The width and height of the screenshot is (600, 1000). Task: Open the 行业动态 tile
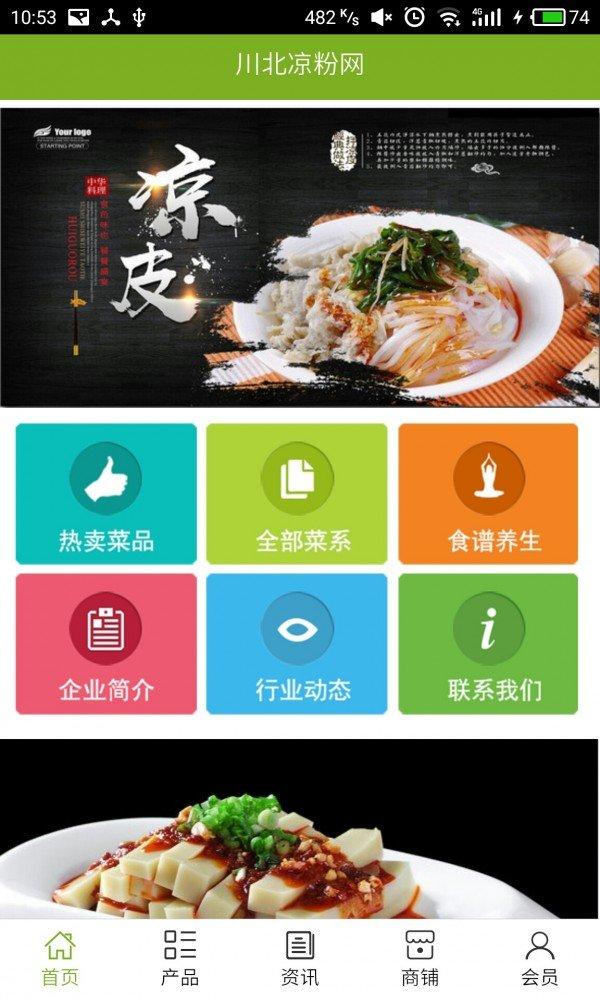(297, 644)
